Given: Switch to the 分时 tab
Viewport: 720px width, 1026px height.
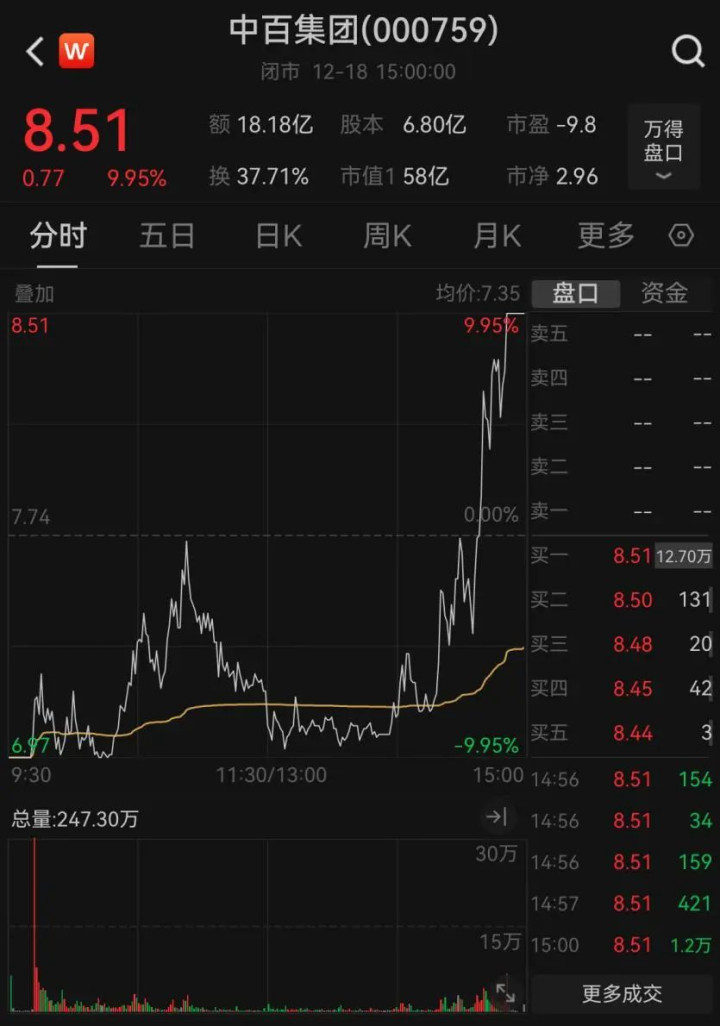Looking at the screenshot, I should tap(58, 236).
